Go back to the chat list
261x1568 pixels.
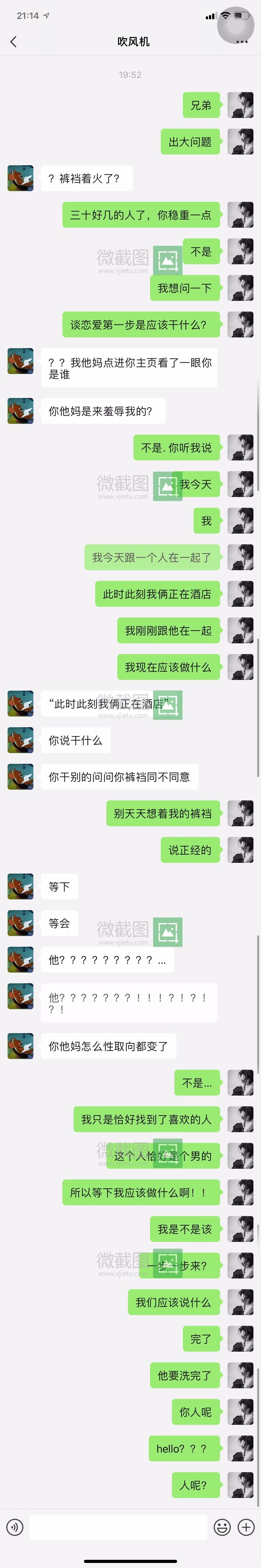[x=13, y=41]
